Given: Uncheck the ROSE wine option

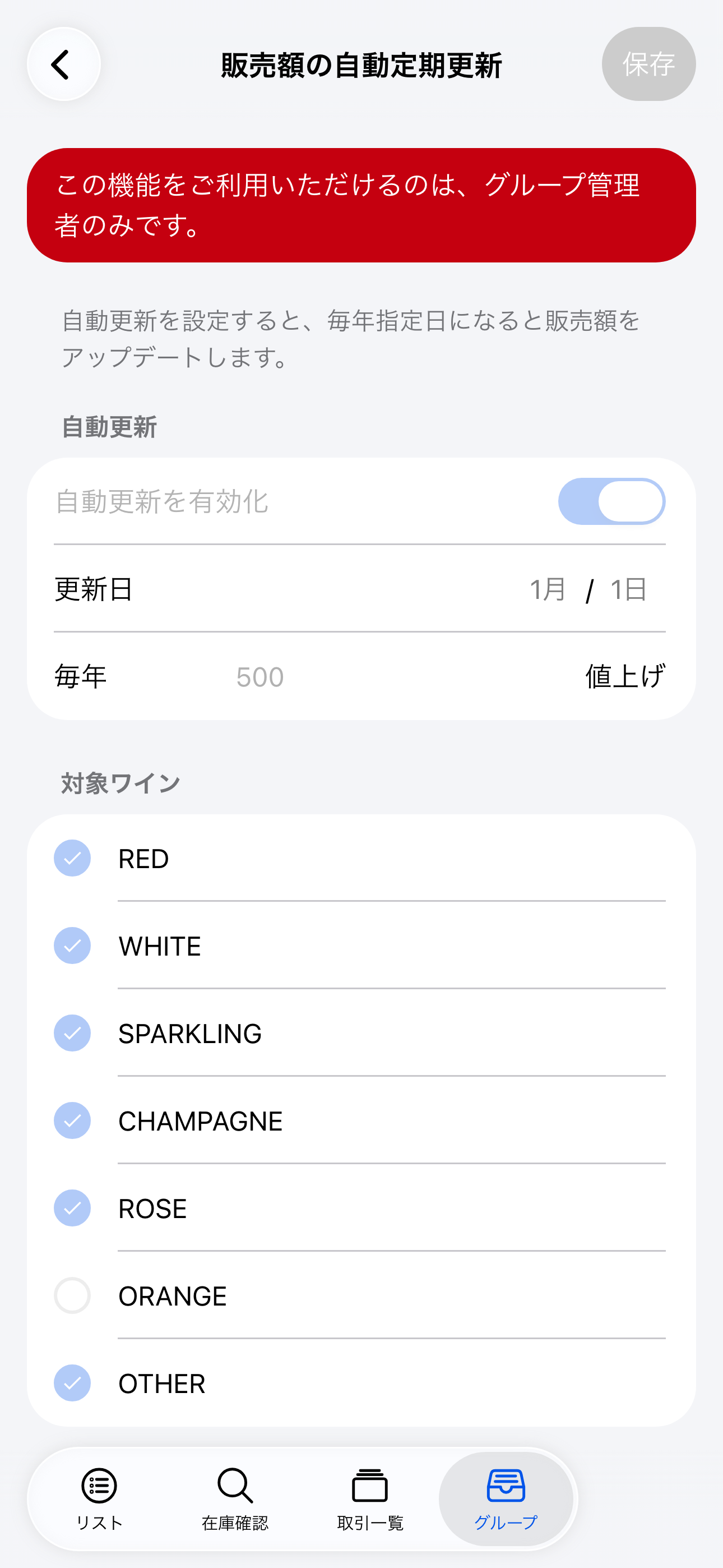Looking at the screenshot, I should 72,1209.
